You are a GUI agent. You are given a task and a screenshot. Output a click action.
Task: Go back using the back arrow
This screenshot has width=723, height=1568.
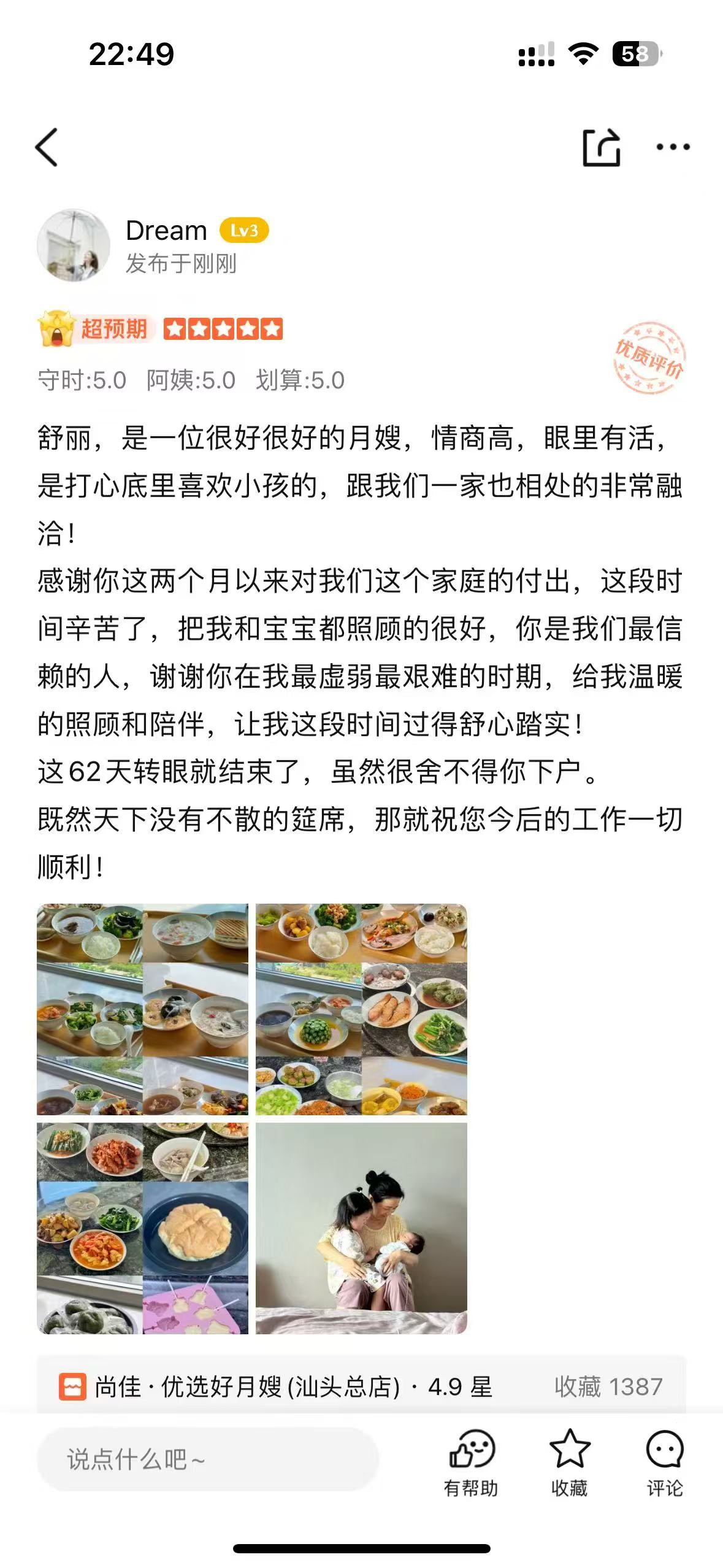coord(47,147)
